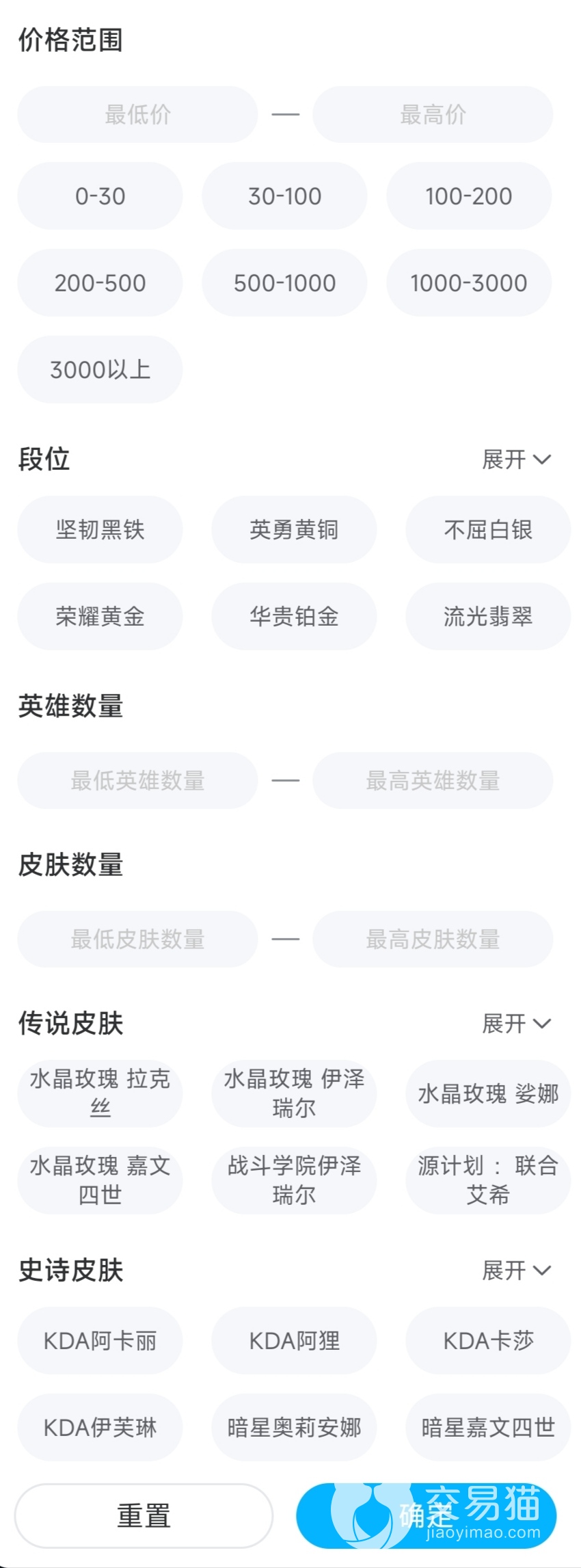
Task: Select the 0-30 price range
Action: coord(100,196)
